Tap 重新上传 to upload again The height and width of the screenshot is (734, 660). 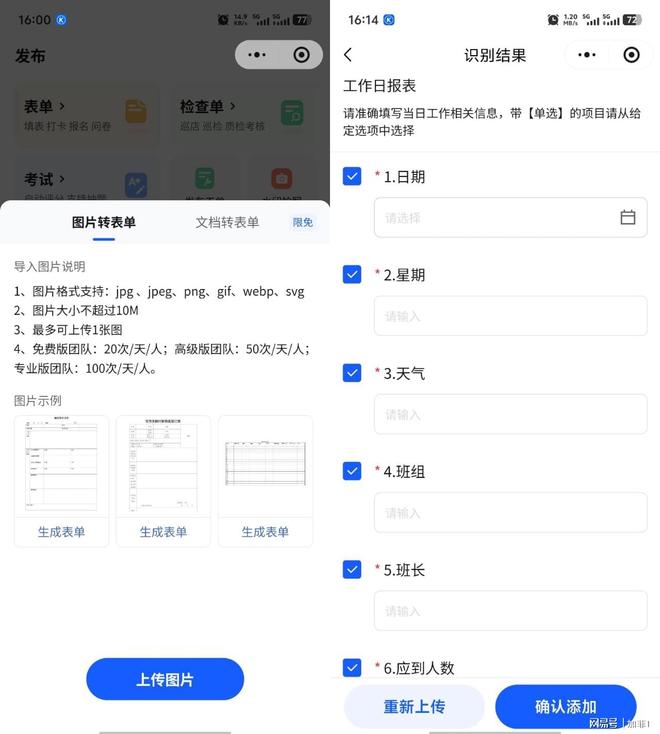(414, 706)
